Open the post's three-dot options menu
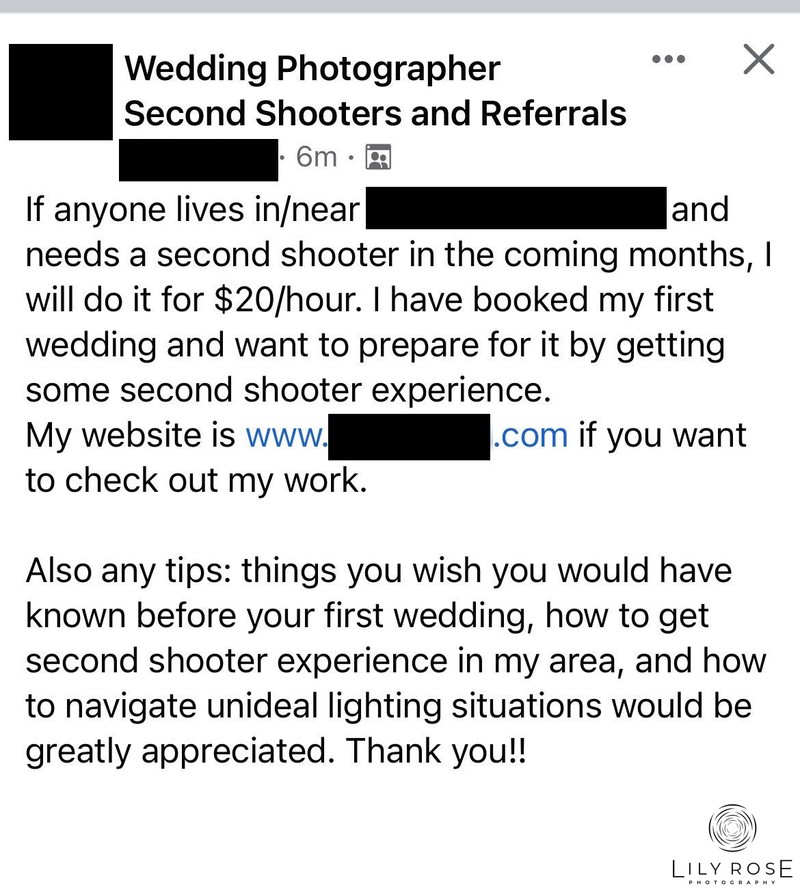The height and width of the screenshot is (892, 800). click(x=668, y=60)
